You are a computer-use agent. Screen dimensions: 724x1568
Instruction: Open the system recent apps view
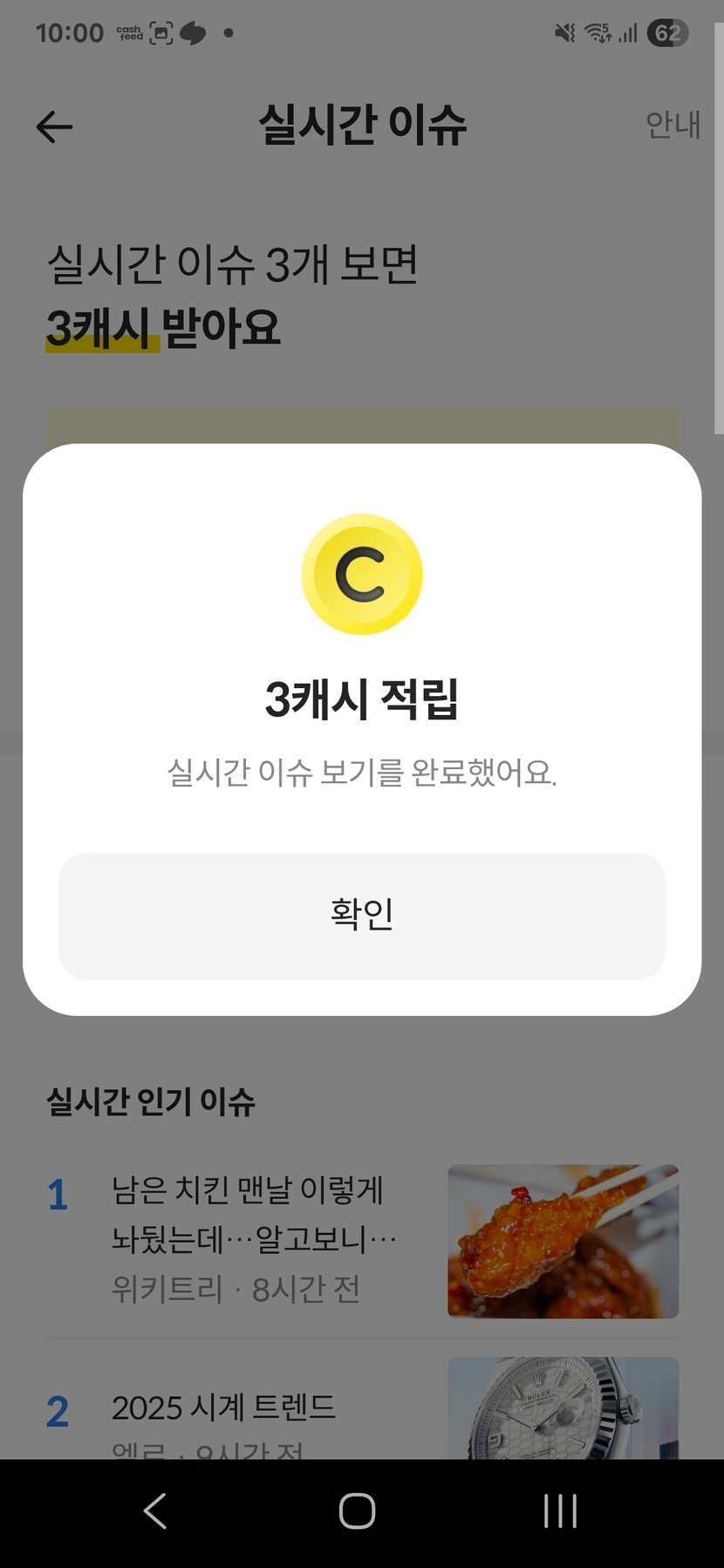click(x=560, y=1511)
